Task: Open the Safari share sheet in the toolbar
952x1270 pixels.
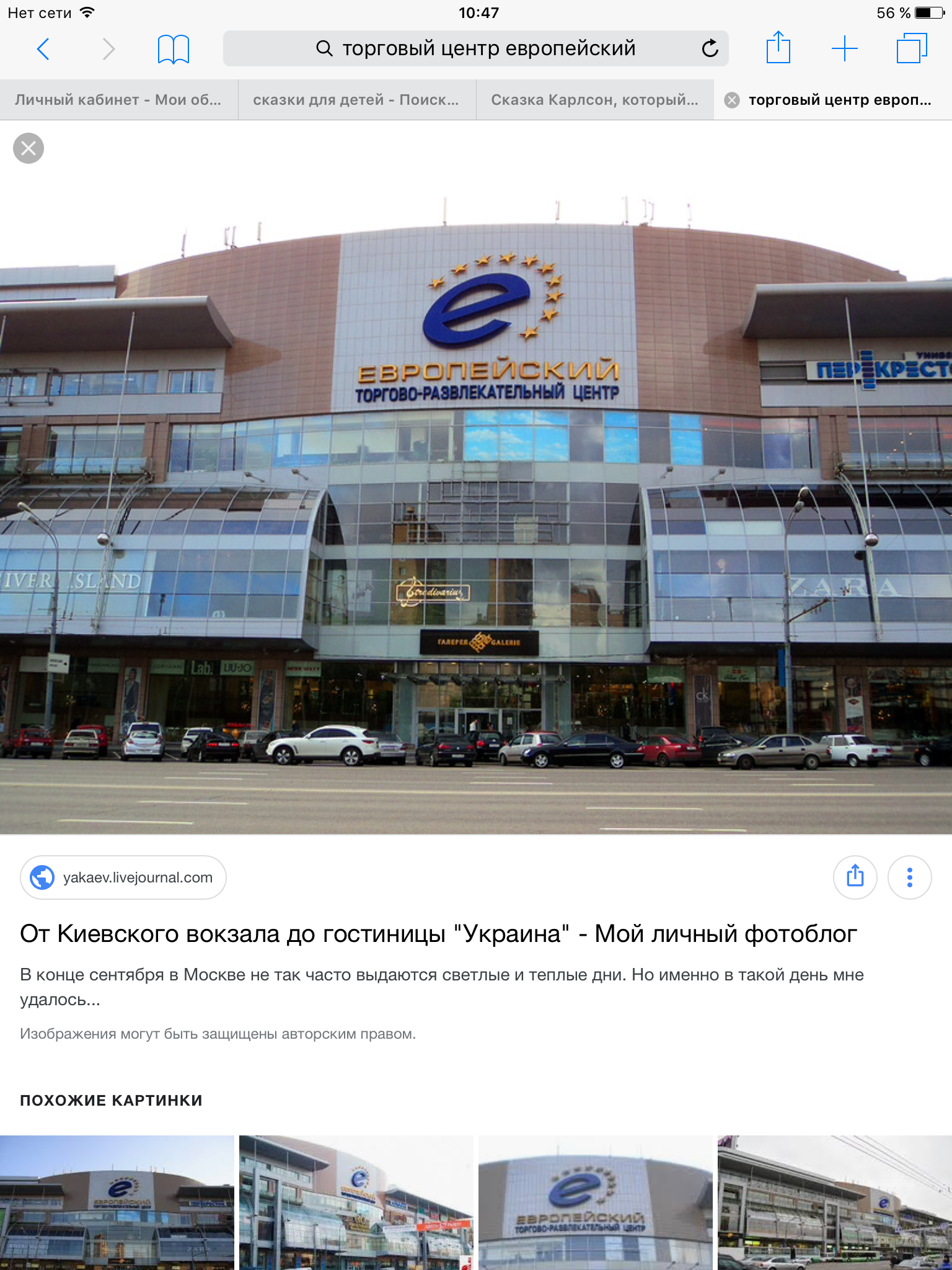Action: (778, 47)
